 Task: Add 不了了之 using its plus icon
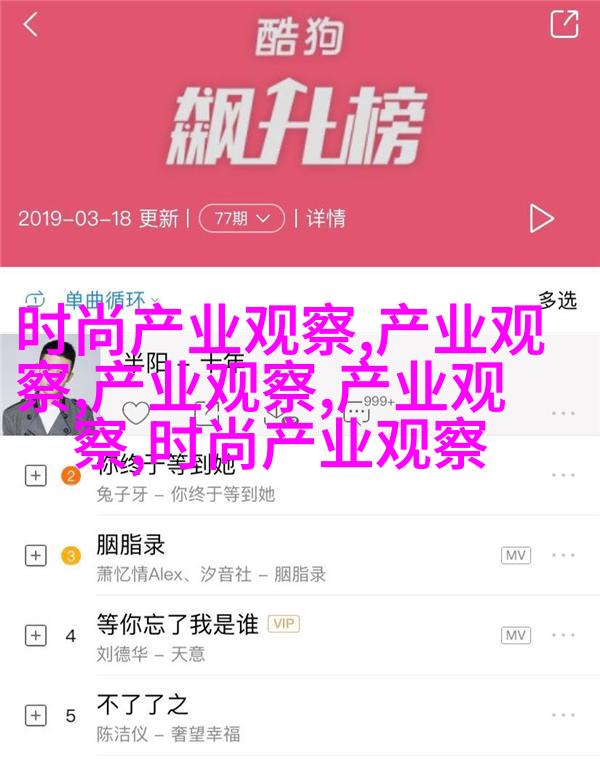pos(35,716)
